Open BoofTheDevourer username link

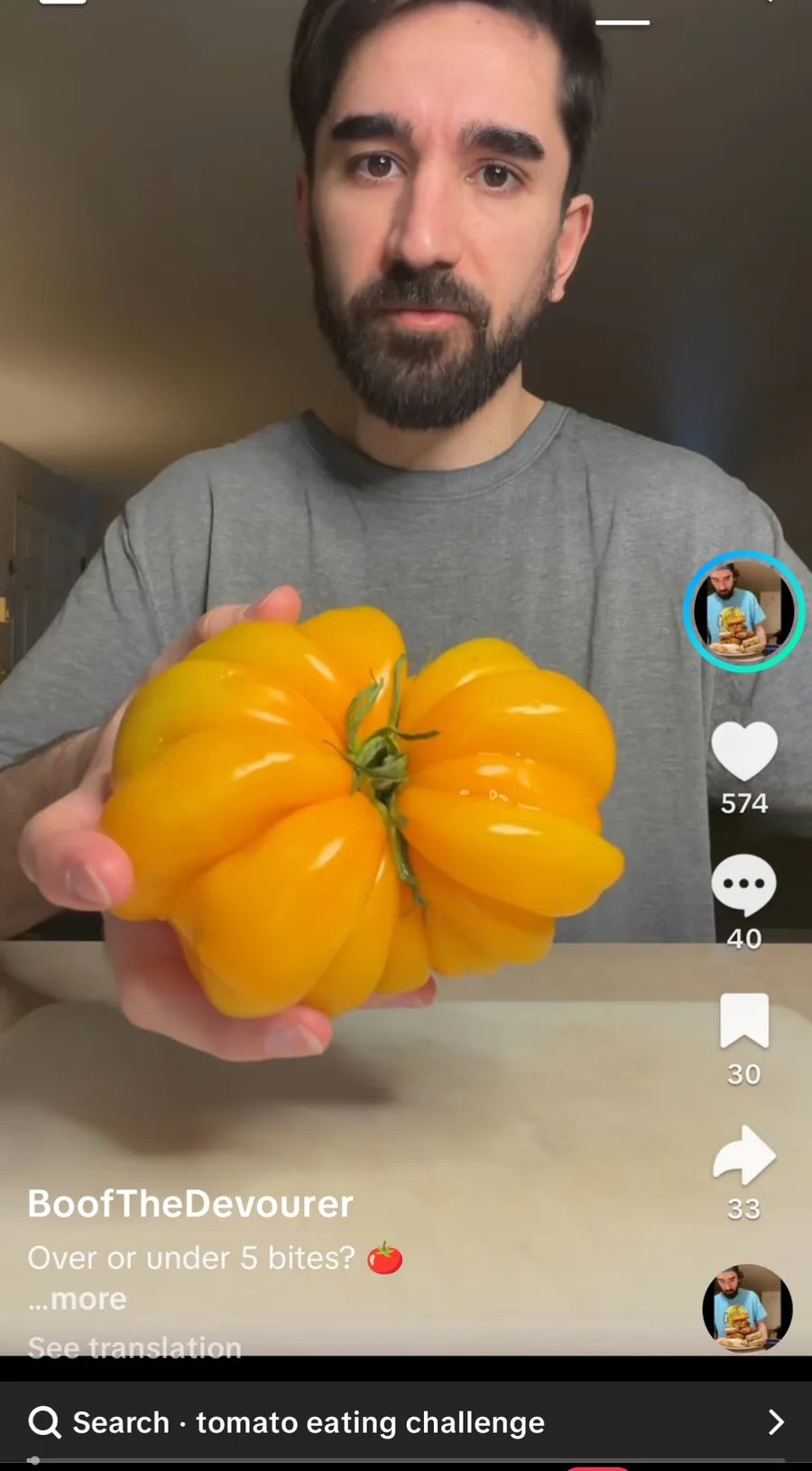pyautogui.click(x=190, y=1204)
